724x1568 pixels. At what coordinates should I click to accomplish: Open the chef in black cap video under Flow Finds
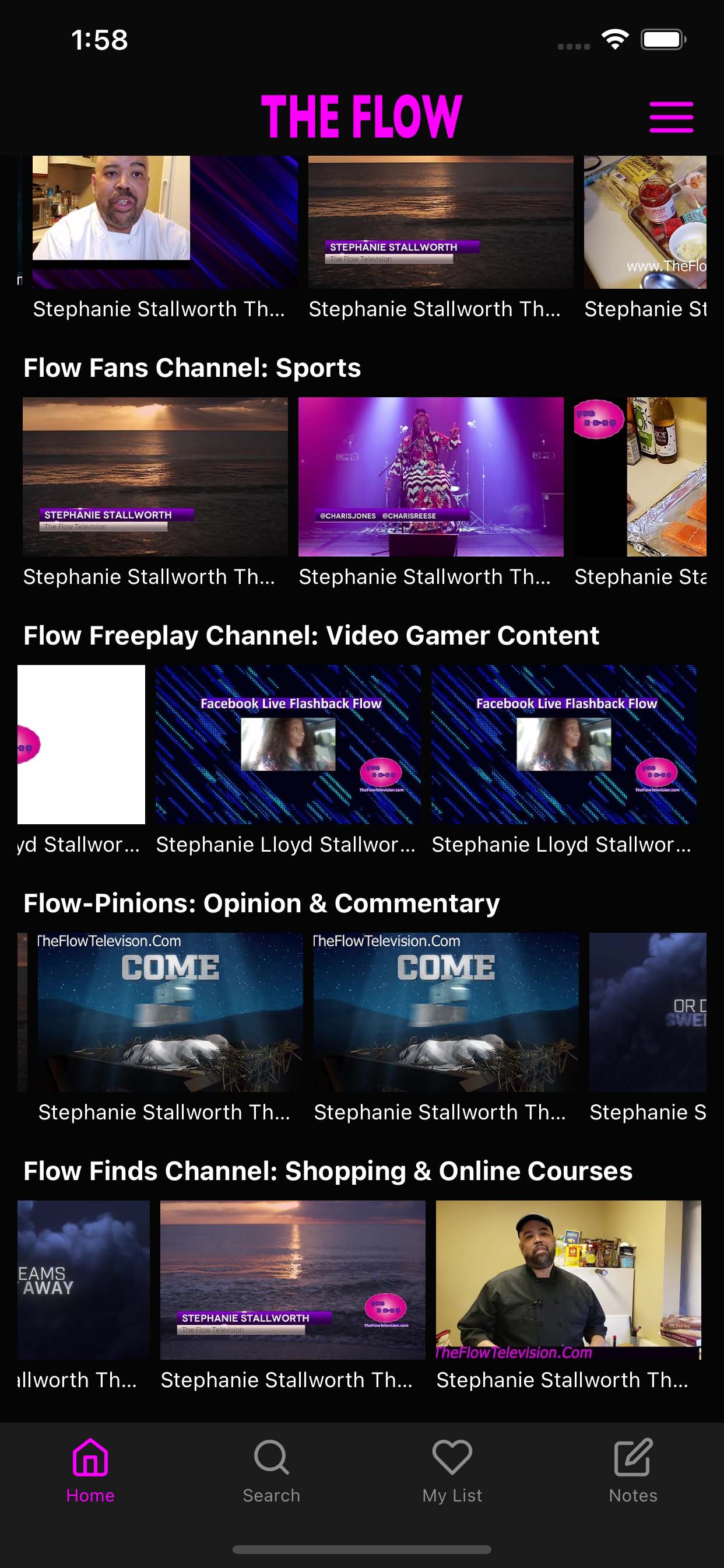tap(568, 1280)
